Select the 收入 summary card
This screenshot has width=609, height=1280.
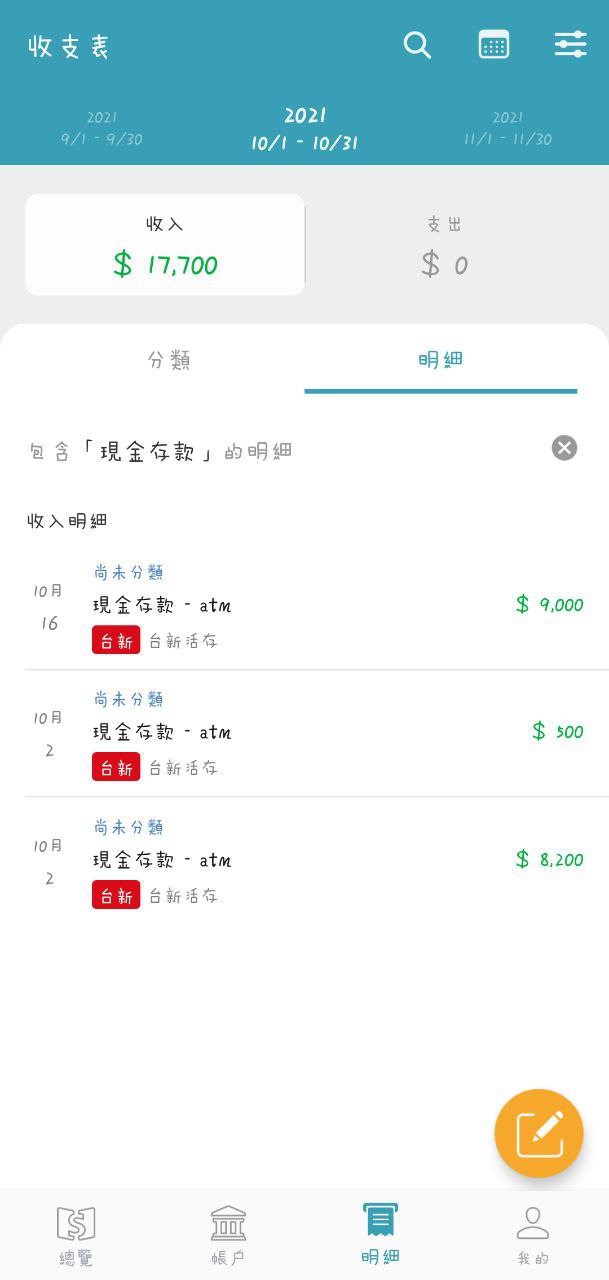pyautogui.click(x=165, y=245)
